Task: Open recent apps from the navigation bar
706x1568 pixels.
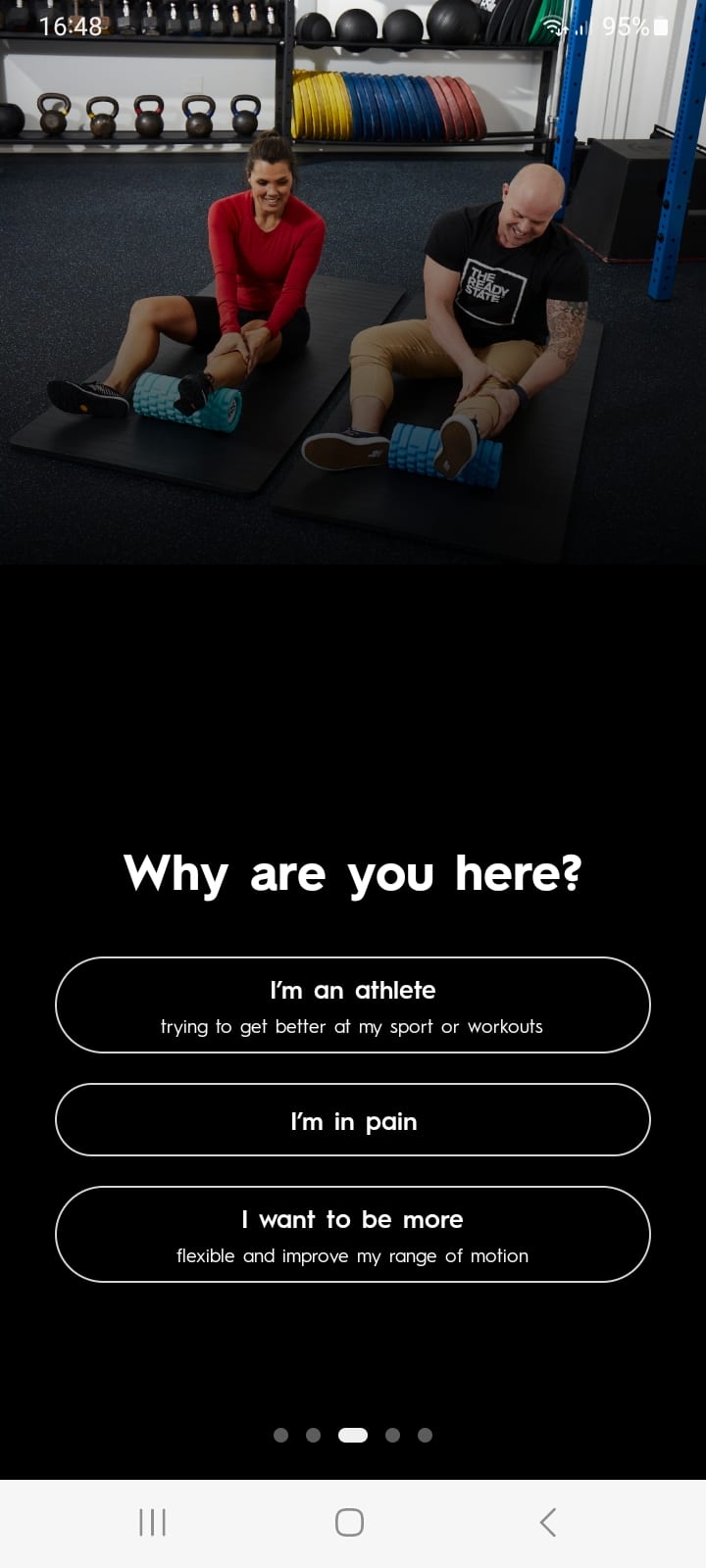Action: coord(152,1522)
